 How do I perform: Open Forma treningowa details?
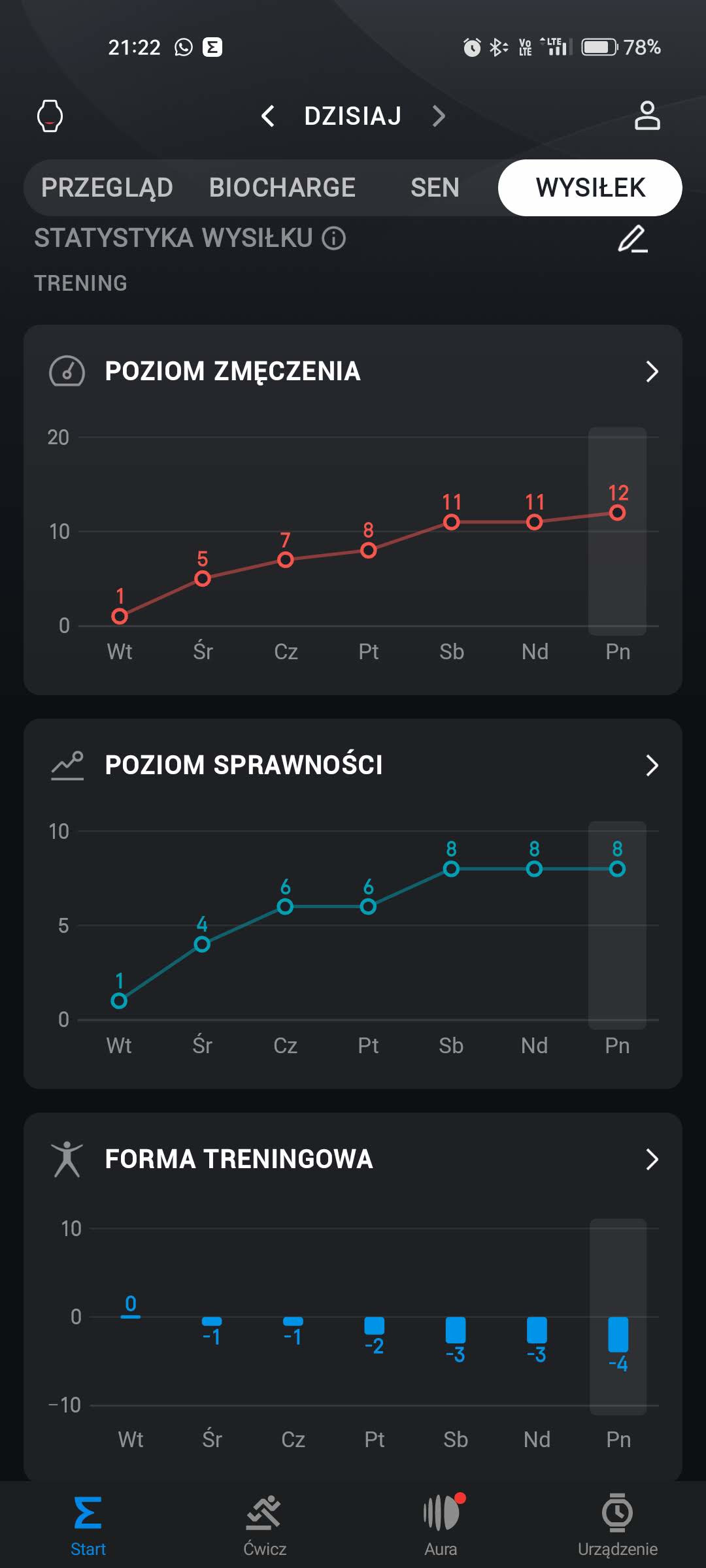click(x=651, y=1159)
